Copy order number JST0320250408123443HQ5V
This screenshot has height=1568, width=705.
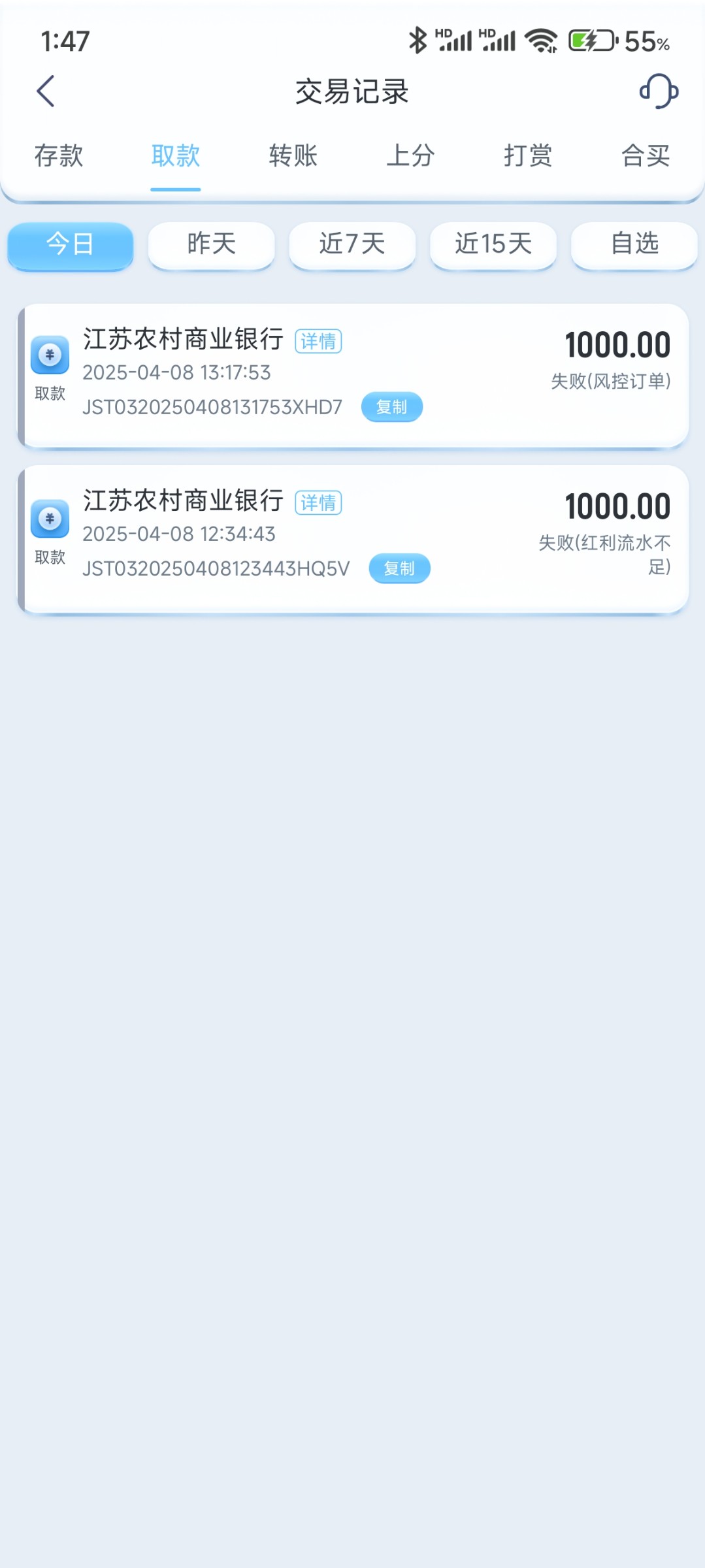tap(400, 568)
